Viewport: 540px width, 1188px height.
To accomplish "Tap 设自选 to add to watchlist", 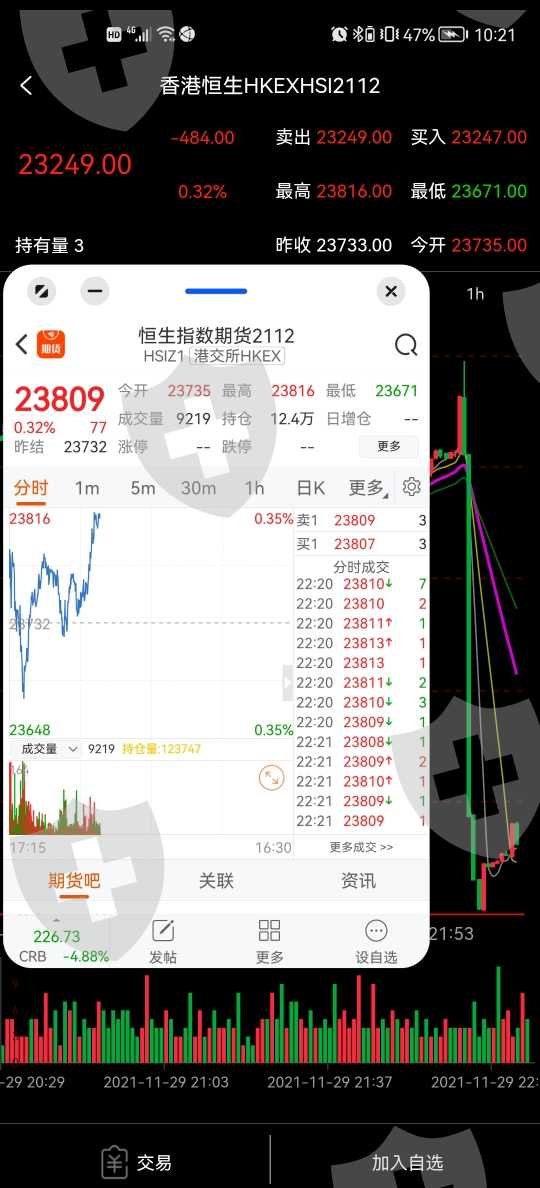I will 376,942.
